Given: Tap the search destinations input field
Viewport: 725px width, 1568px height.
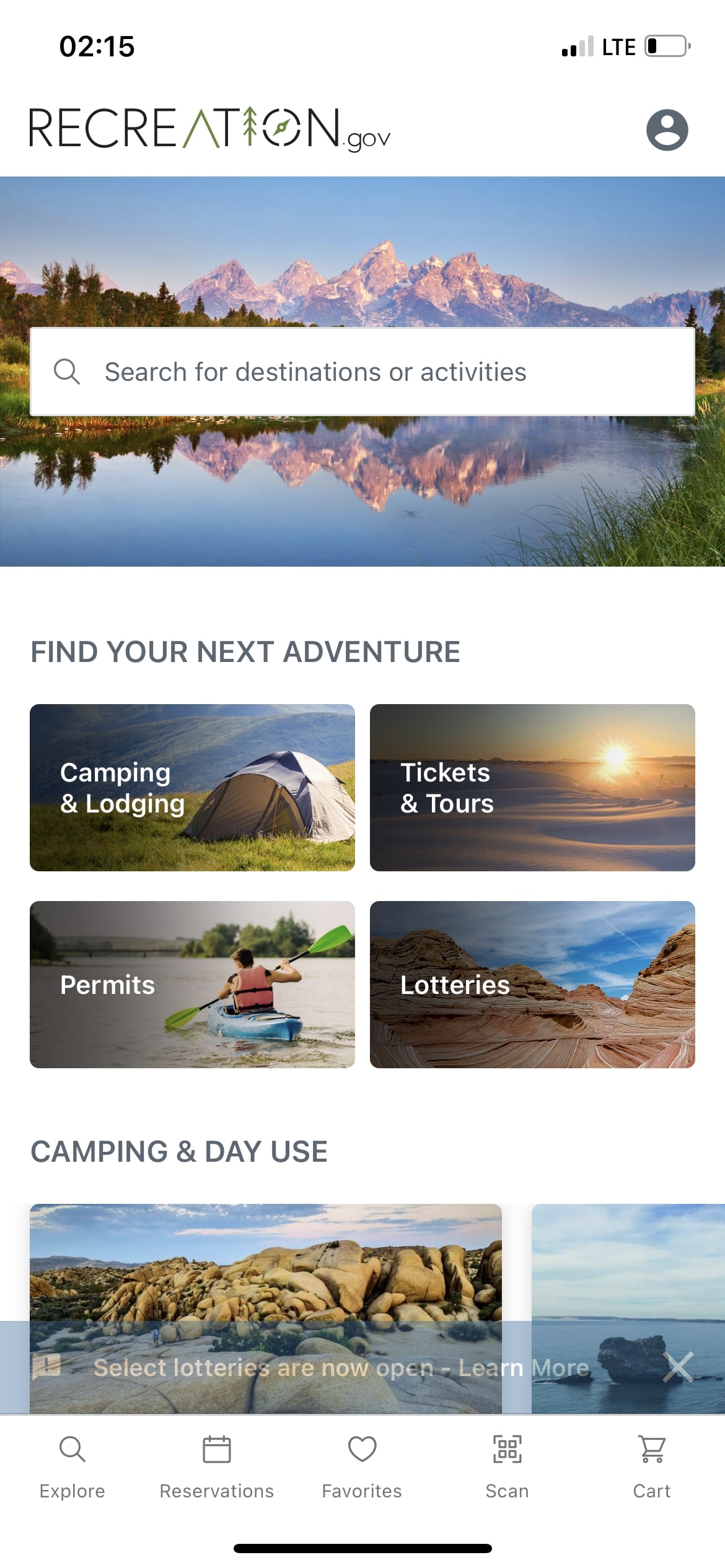Looking at the screenshot, I should [x=362, y=372].
